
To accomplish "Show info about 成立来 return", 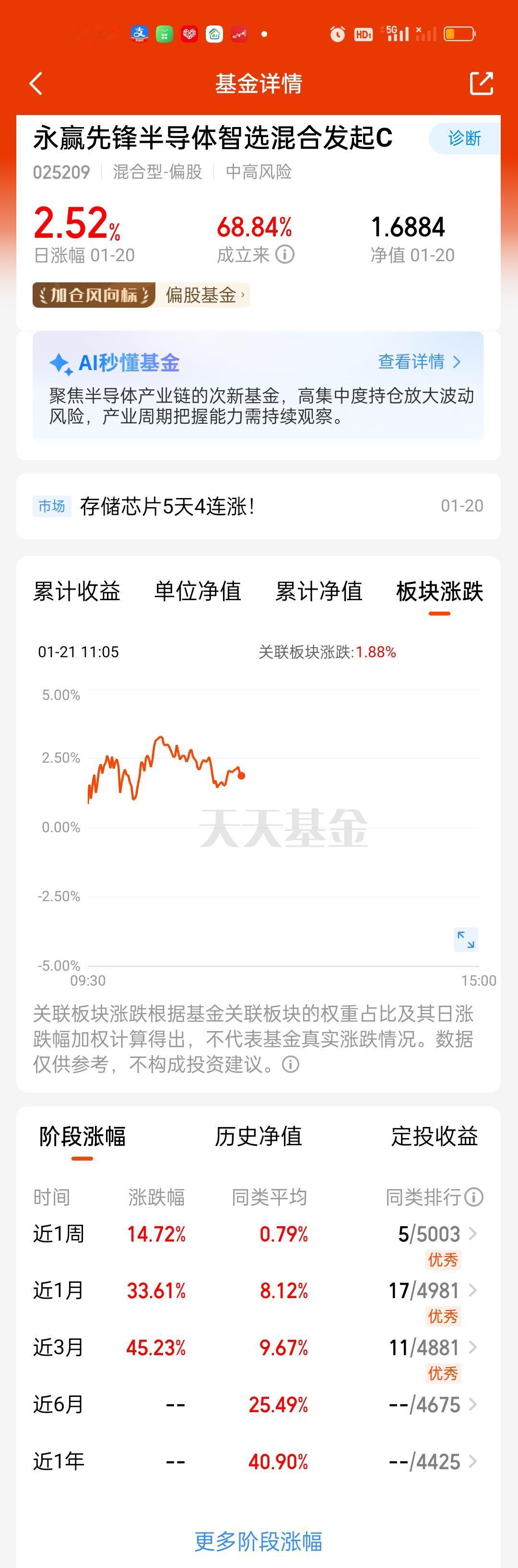I will (285, 254).
